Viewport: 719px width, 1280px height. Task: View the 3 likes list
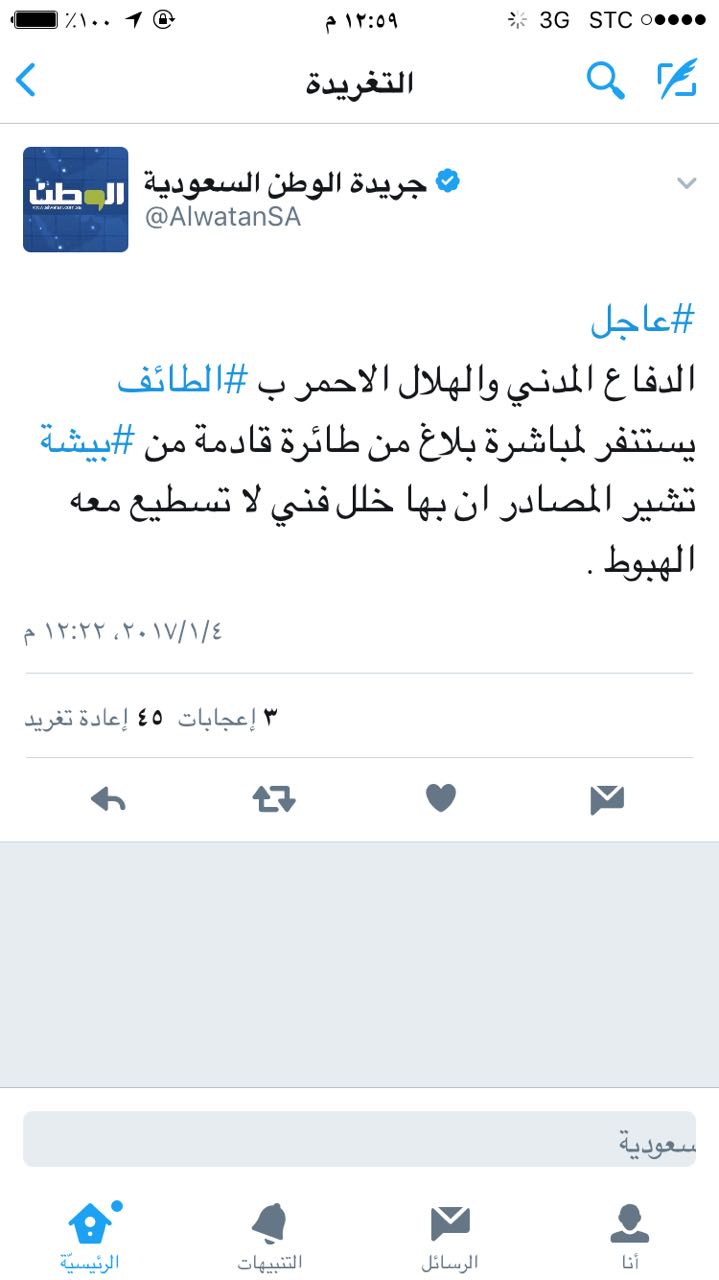(227, 716)
